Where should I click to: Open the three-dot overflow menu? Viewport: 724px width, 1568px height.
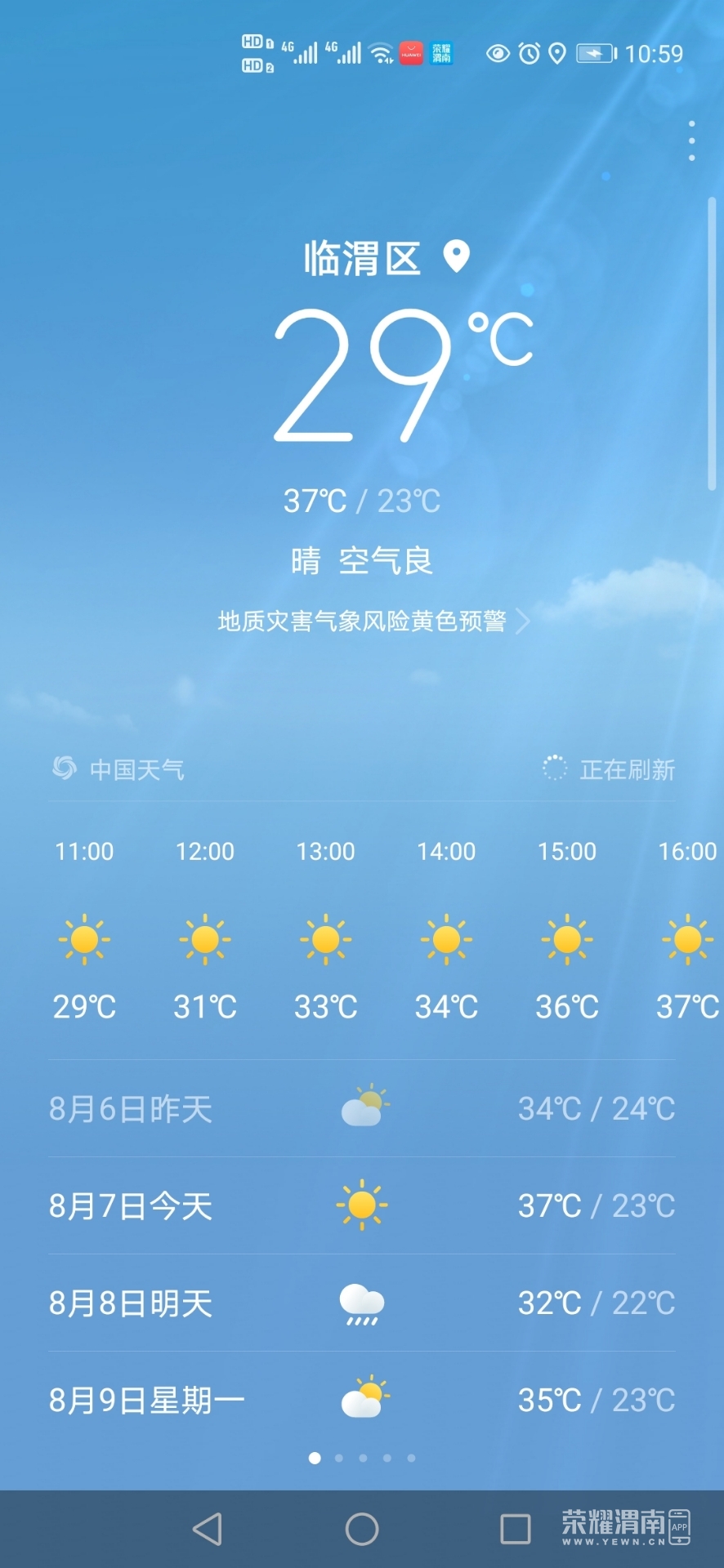[691, 140]
